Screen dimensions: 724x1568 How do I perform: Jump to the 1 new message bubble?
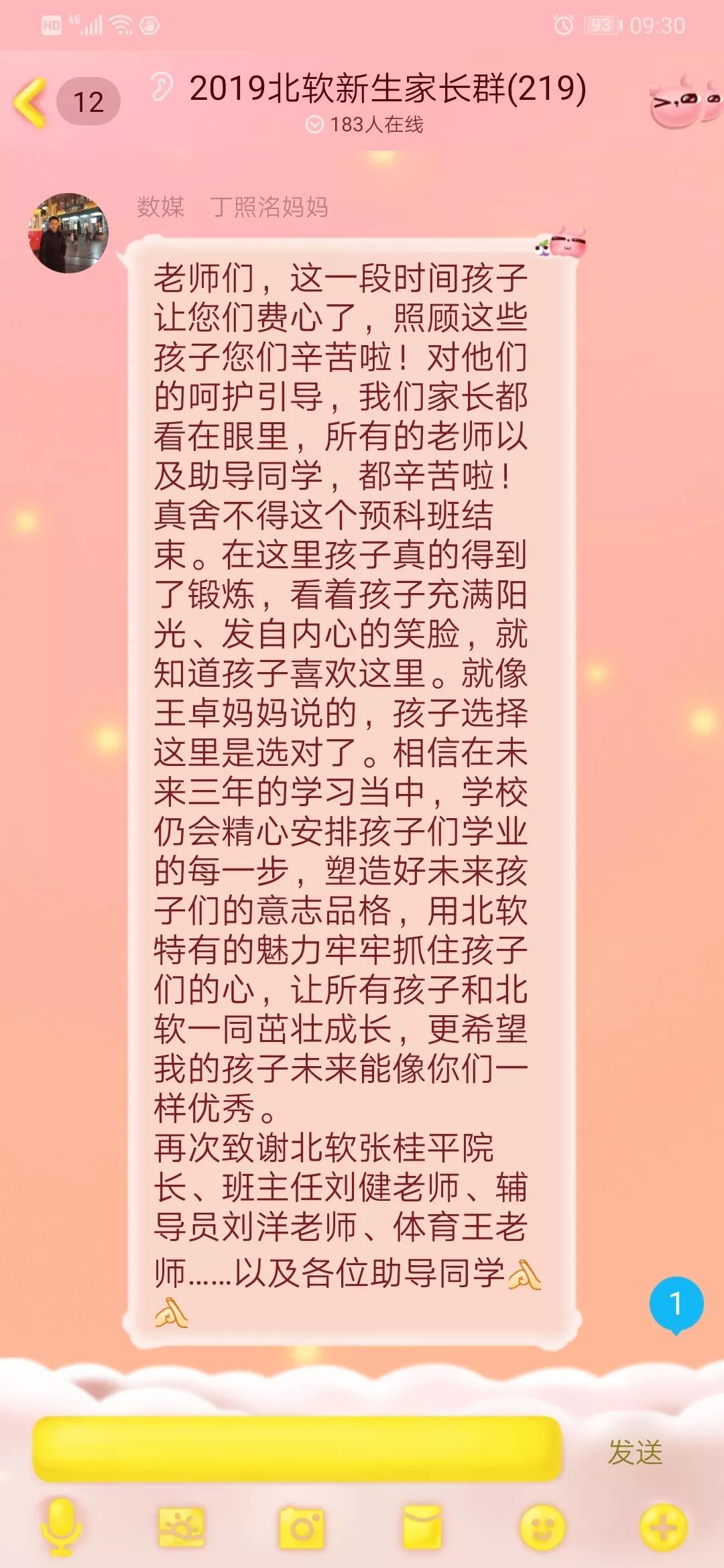pos(676,1303)
